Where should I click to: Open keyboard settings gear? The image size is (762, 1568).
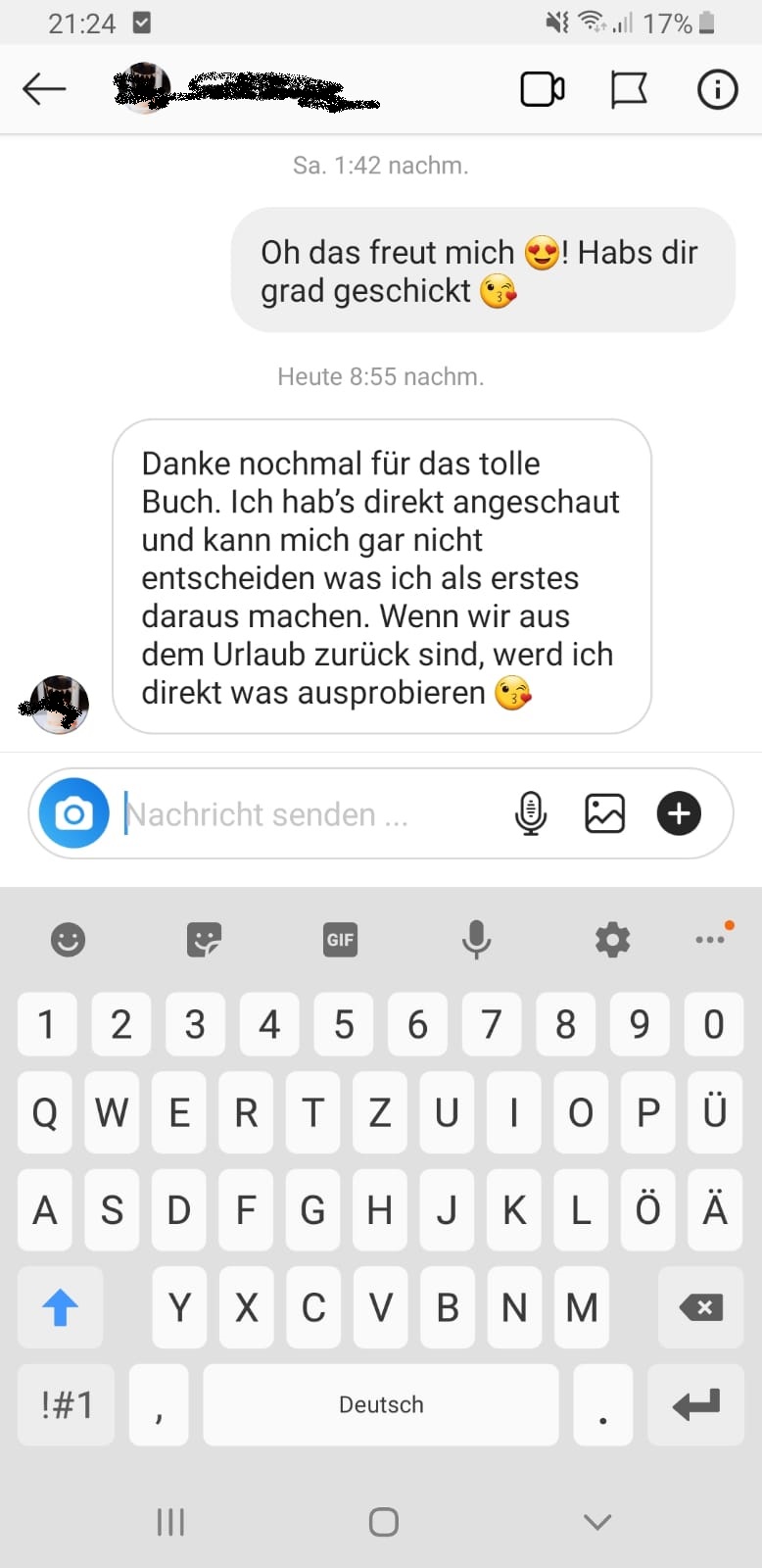tap(612, 940)
